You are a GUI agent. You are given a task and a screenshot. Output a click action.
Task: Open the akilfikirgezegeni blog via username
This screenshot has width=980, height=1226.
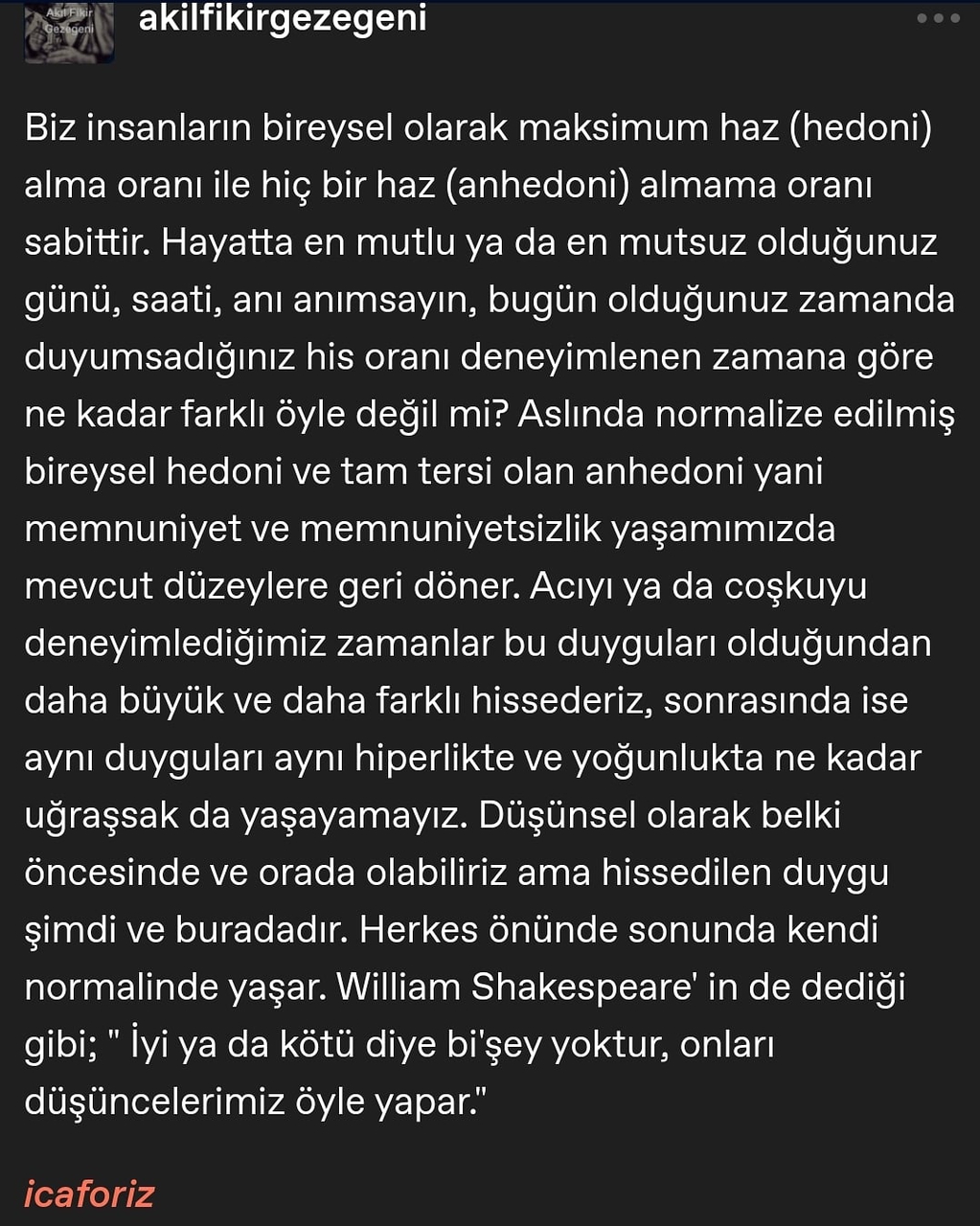tap(283, 18)
